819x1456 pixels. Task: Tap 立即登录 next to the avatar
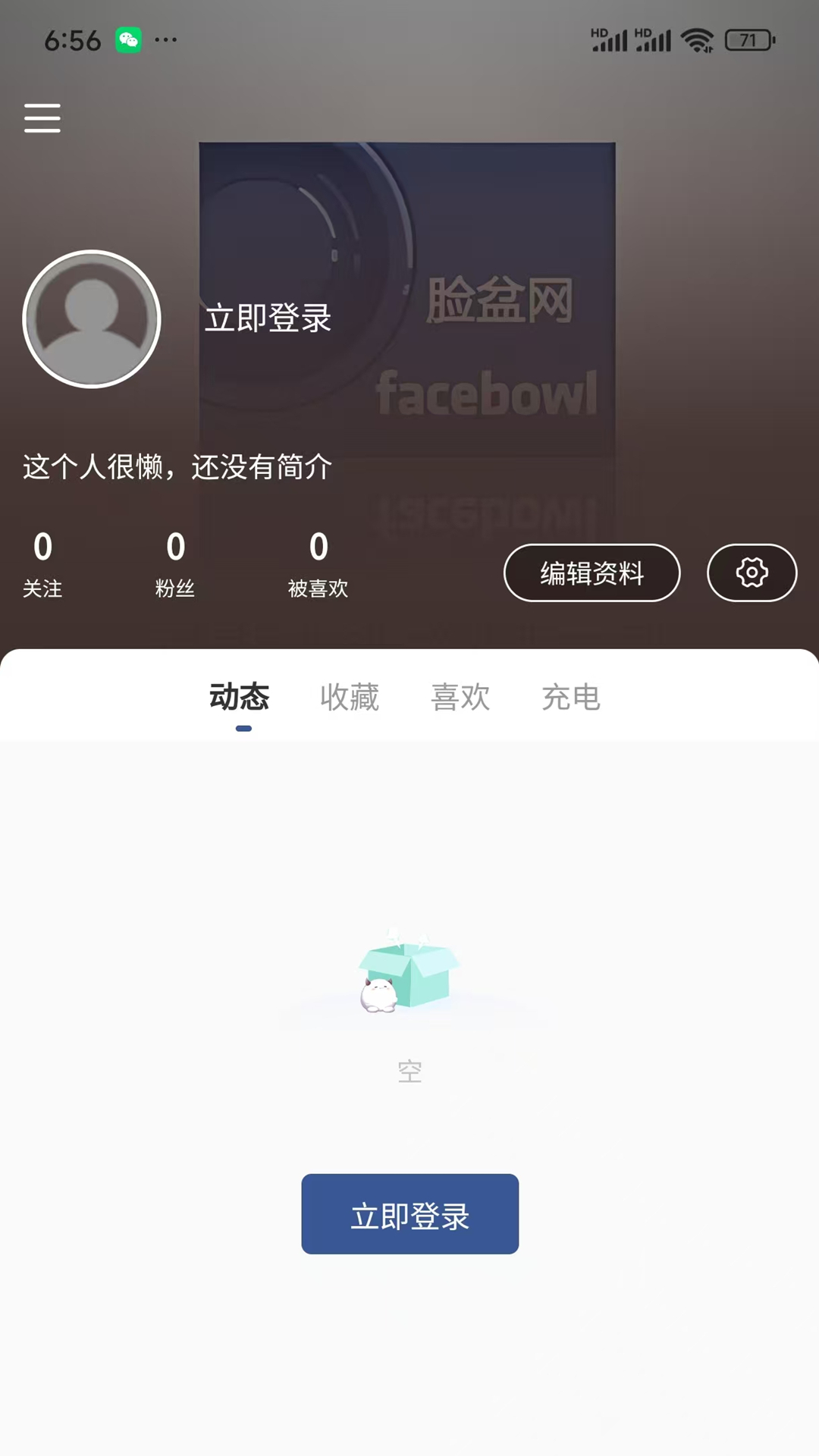tap(267, 318)
